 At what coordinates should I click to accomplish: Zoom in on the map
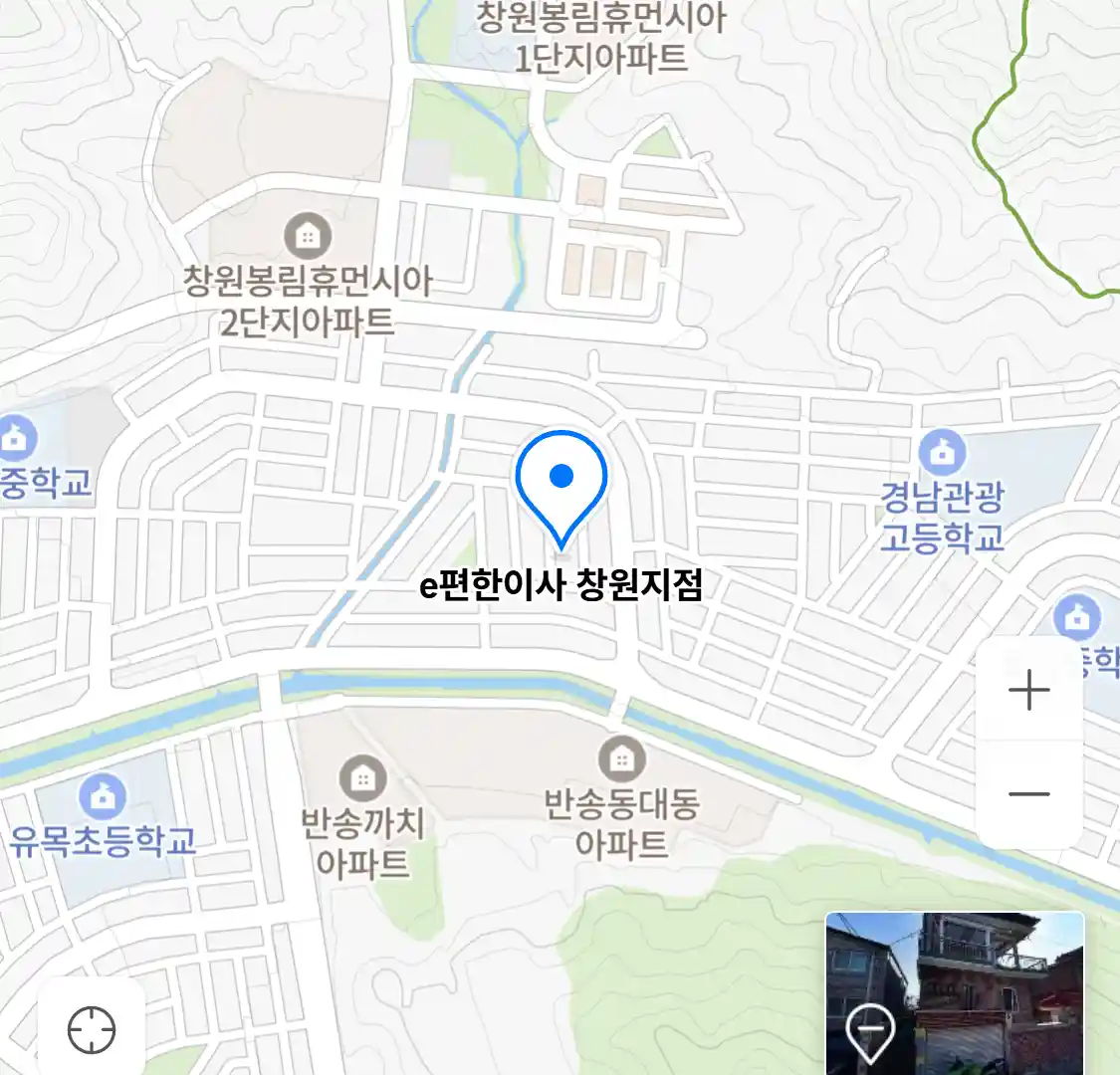(1029, 690)
